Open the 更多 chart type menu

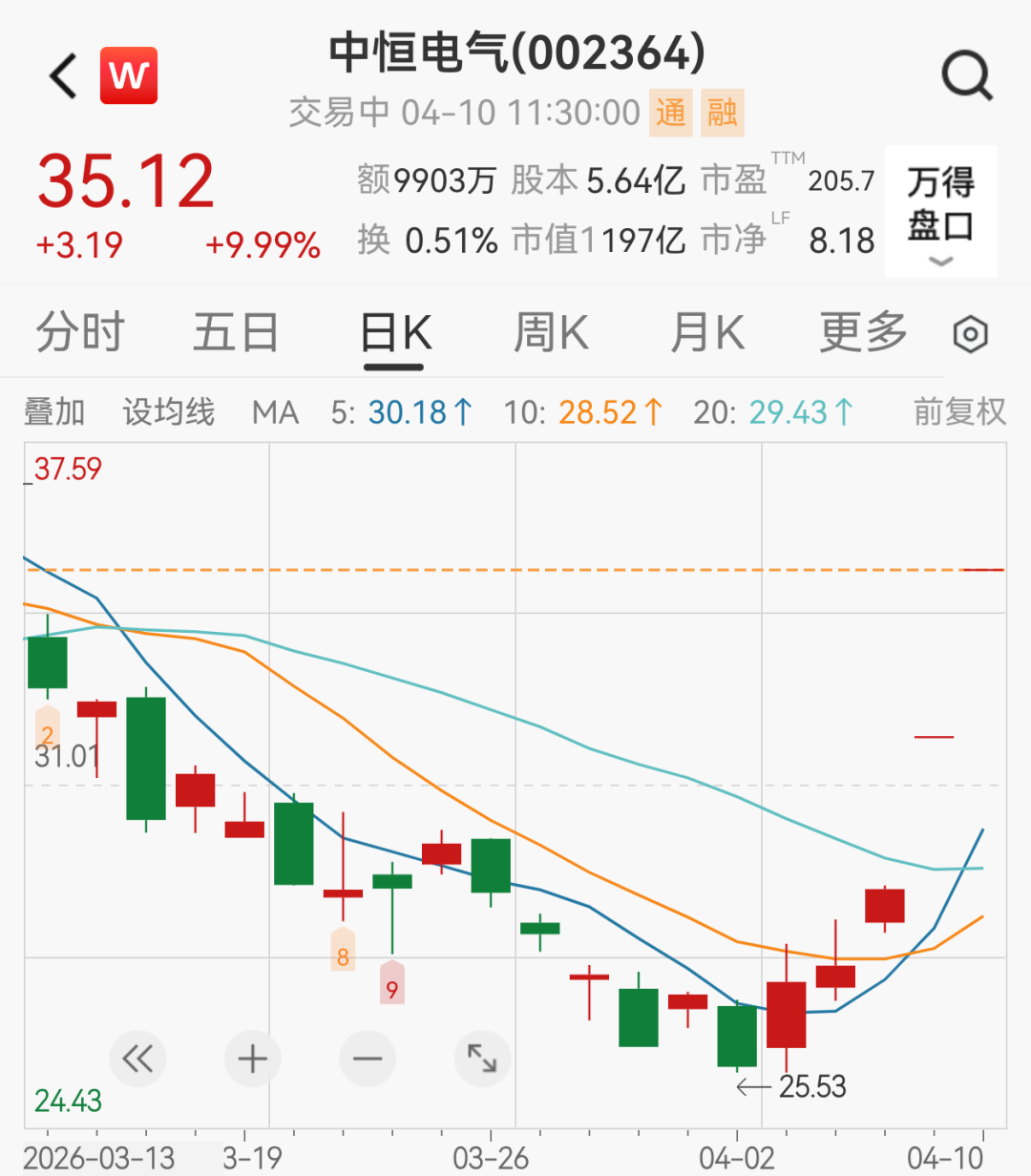pyautogui.click(x=861, y=333)
